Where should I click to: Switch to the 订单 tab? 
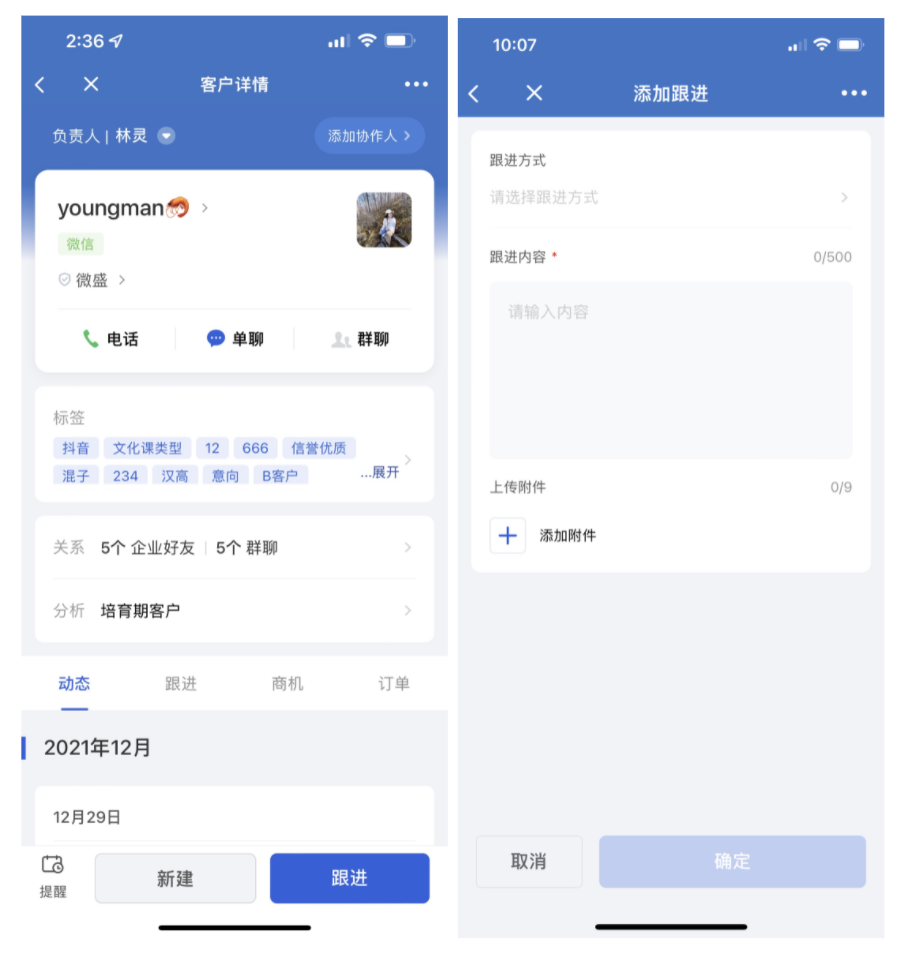tap(393, 684)
